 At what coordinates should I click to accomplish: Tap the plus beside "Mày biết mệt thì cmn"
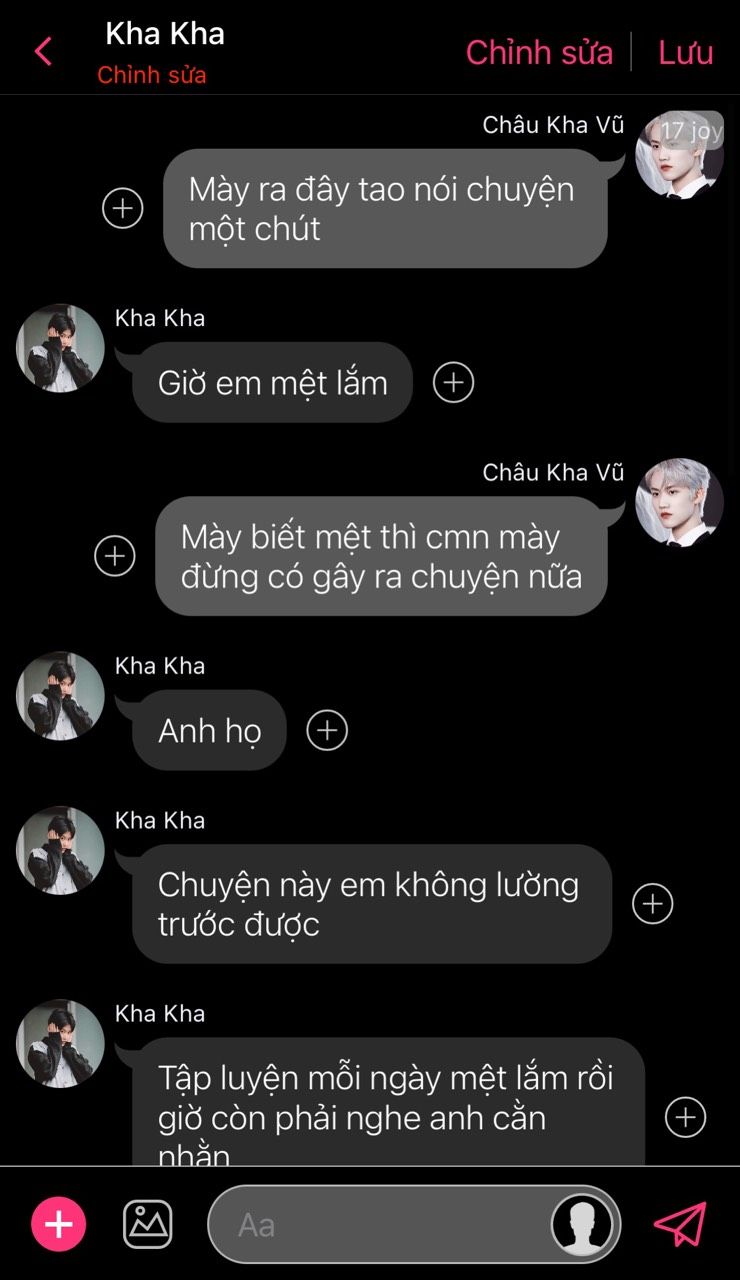[x=115, y=556]
